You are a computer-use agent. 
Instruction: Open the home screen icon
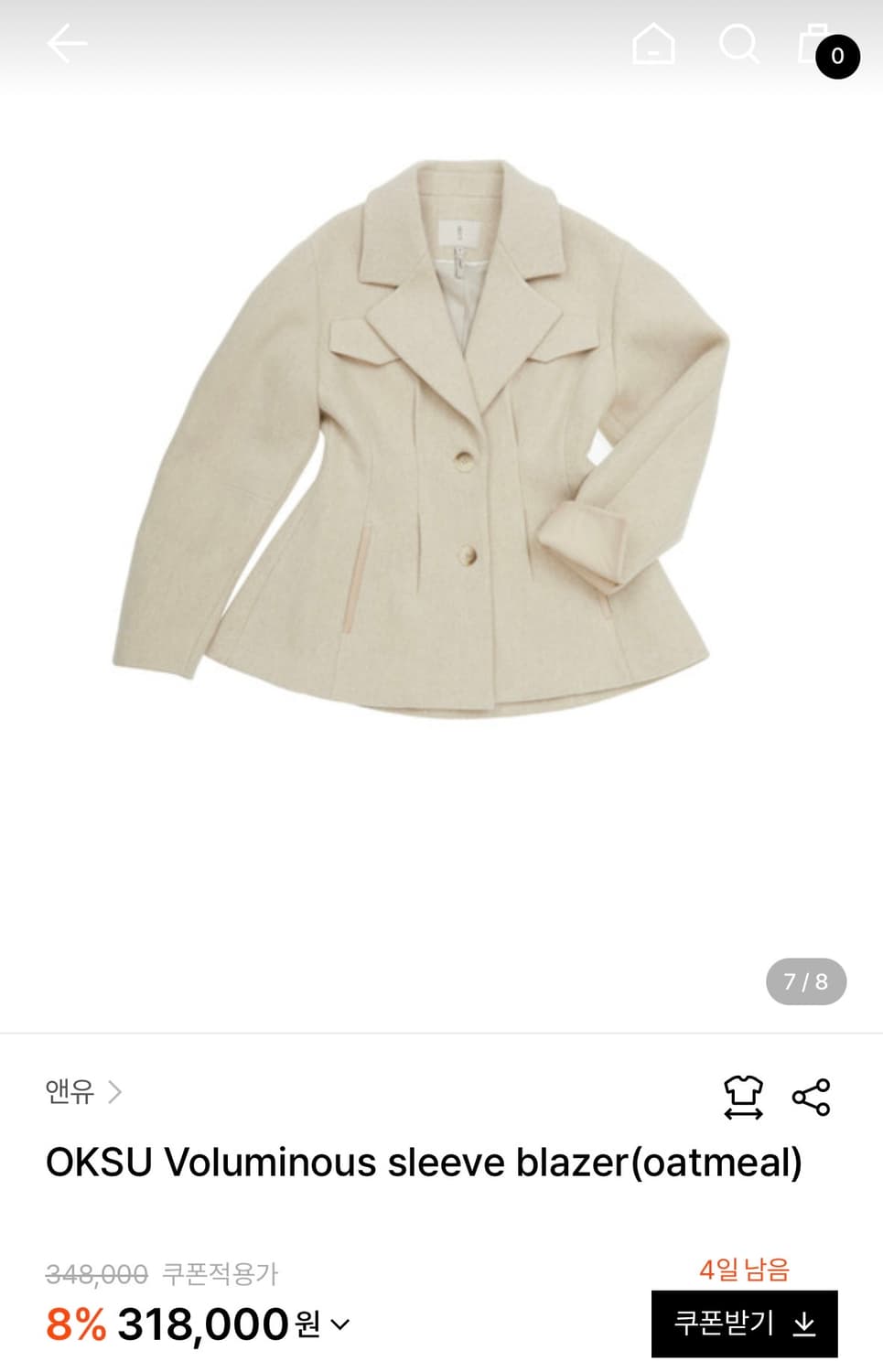point(653,42)
